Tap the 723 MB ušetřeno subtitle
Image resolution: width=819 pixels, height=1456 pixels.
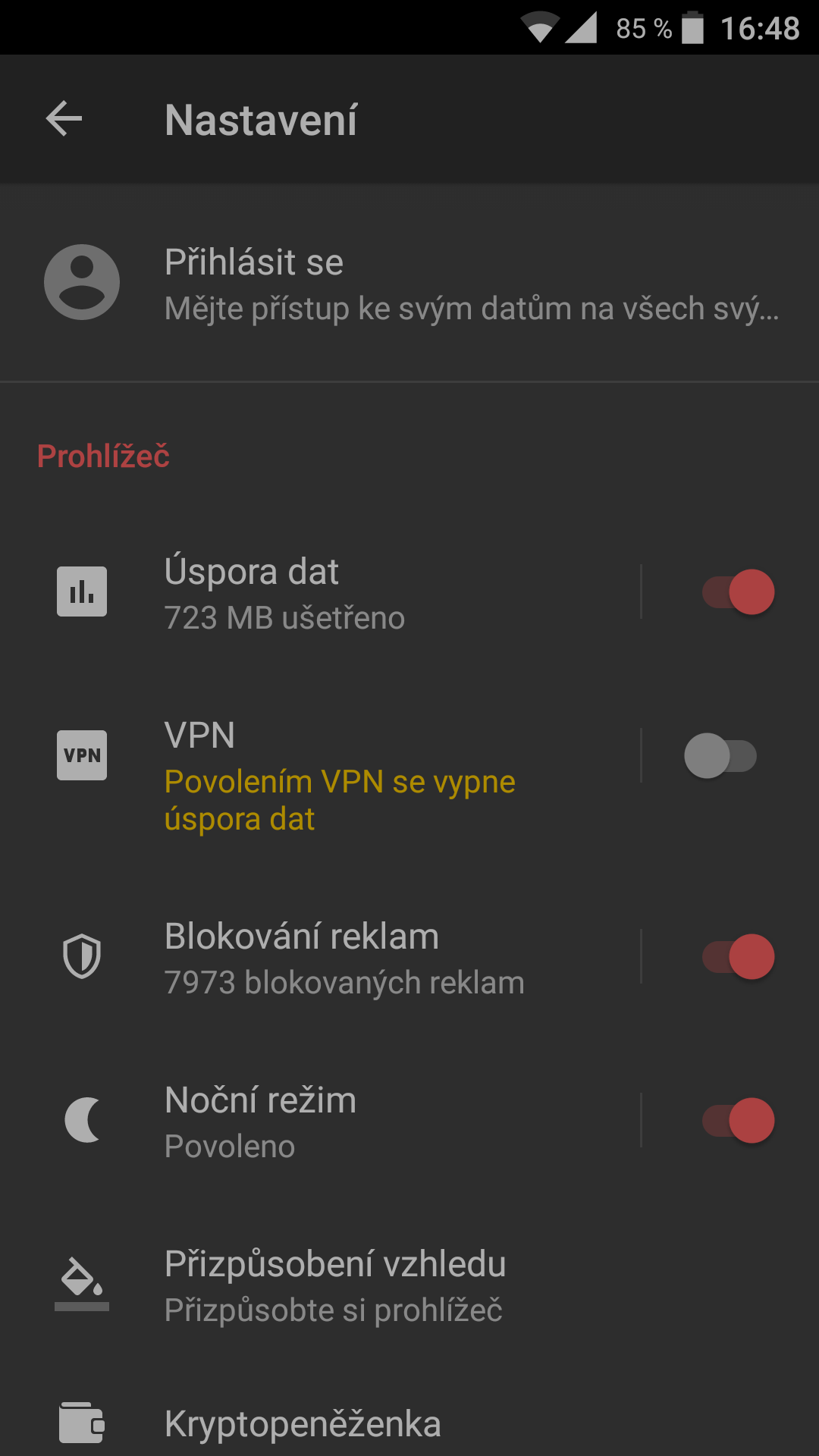285,618
